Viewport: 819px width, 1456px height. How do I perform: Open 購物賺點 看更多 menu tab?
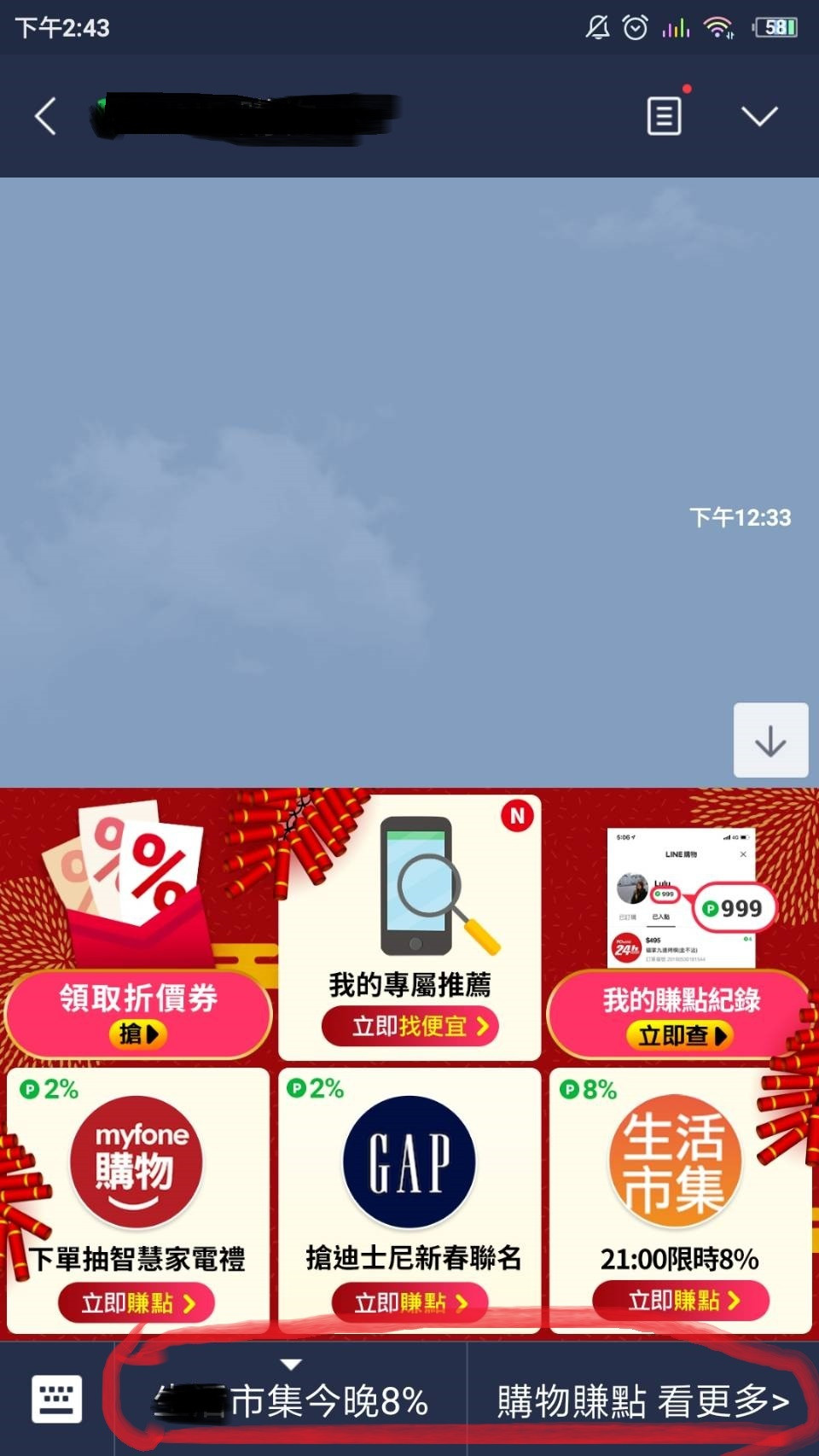tap(642, 1401)
